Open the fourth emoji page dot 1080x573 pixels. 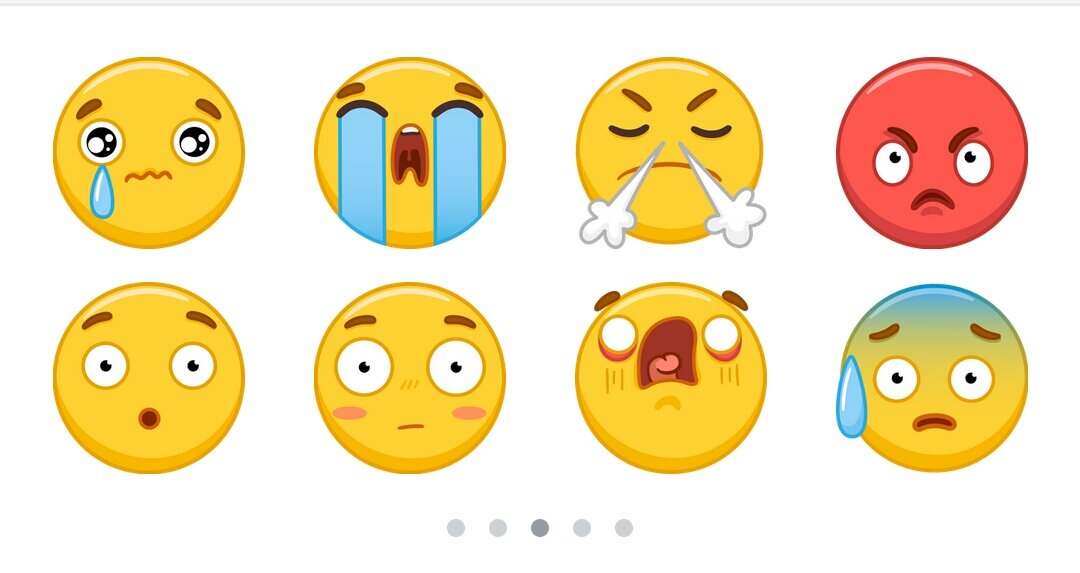tap(582, 528)
